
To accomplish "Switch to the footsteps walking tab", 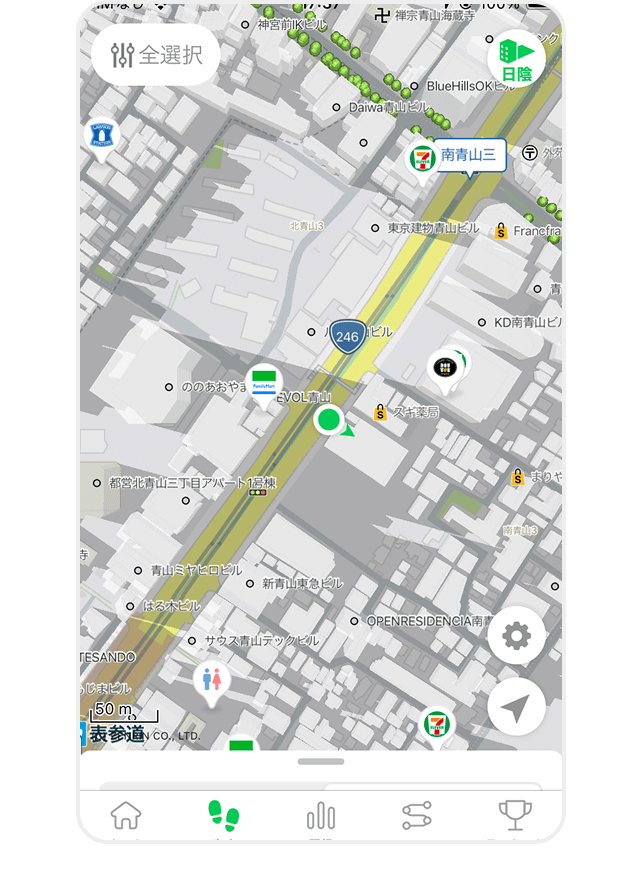I will tap(223, 815).
